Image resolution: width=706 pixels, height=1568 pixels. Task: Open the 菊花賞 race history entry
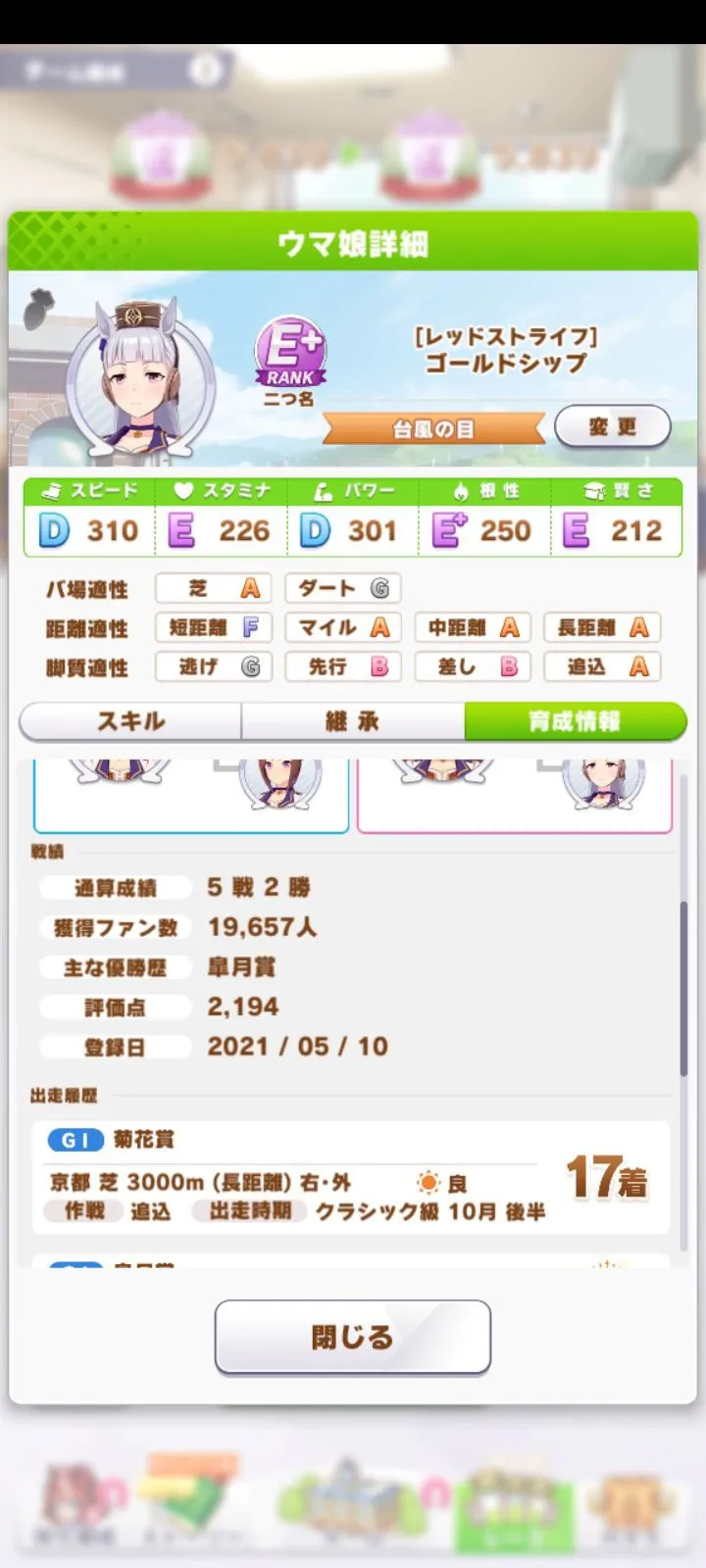352,1177
